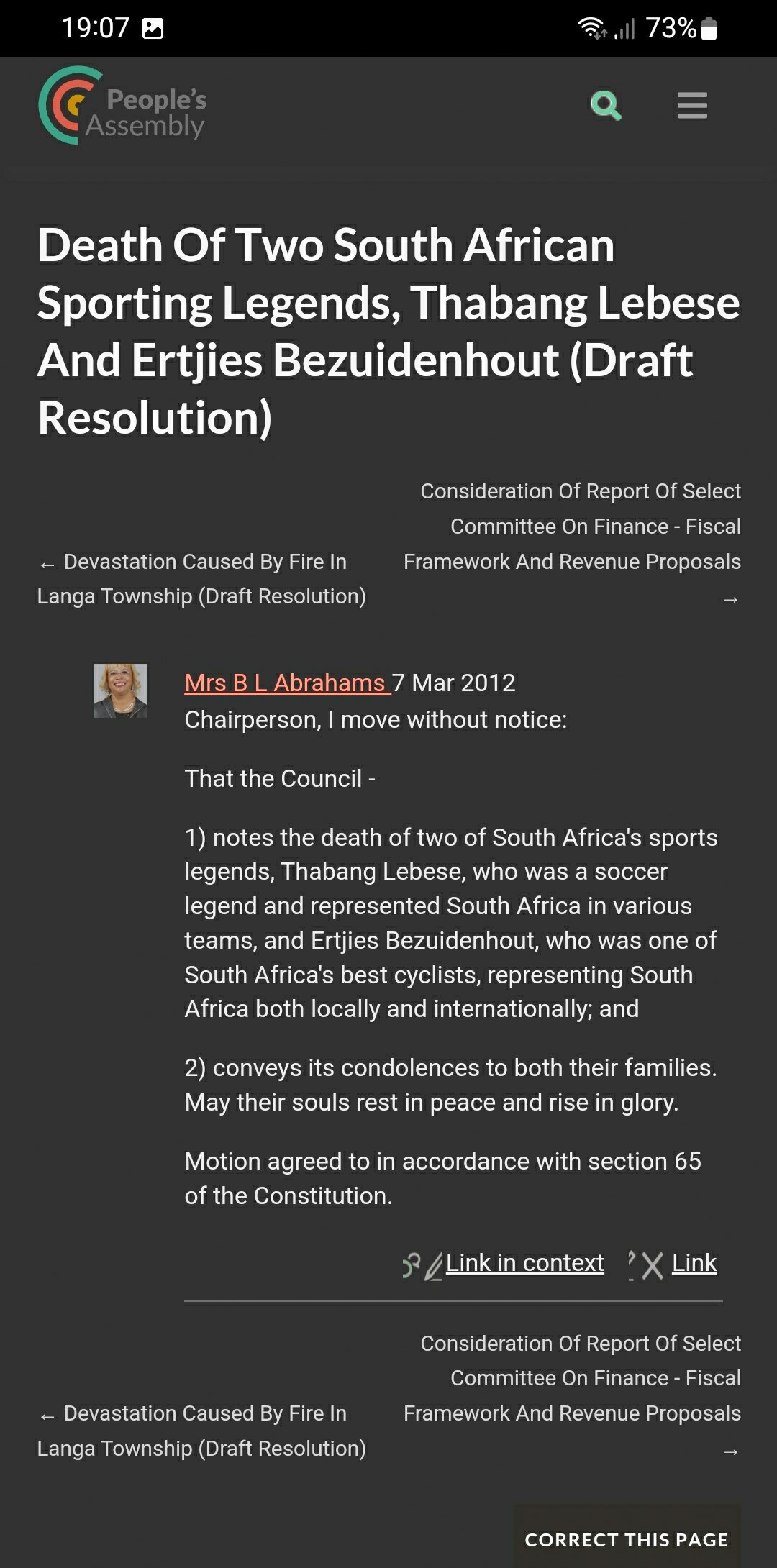Open the hamburger navigation menu
This screenshot has width=777, height=1568.
pyautogui.click(x=692, y=106)
